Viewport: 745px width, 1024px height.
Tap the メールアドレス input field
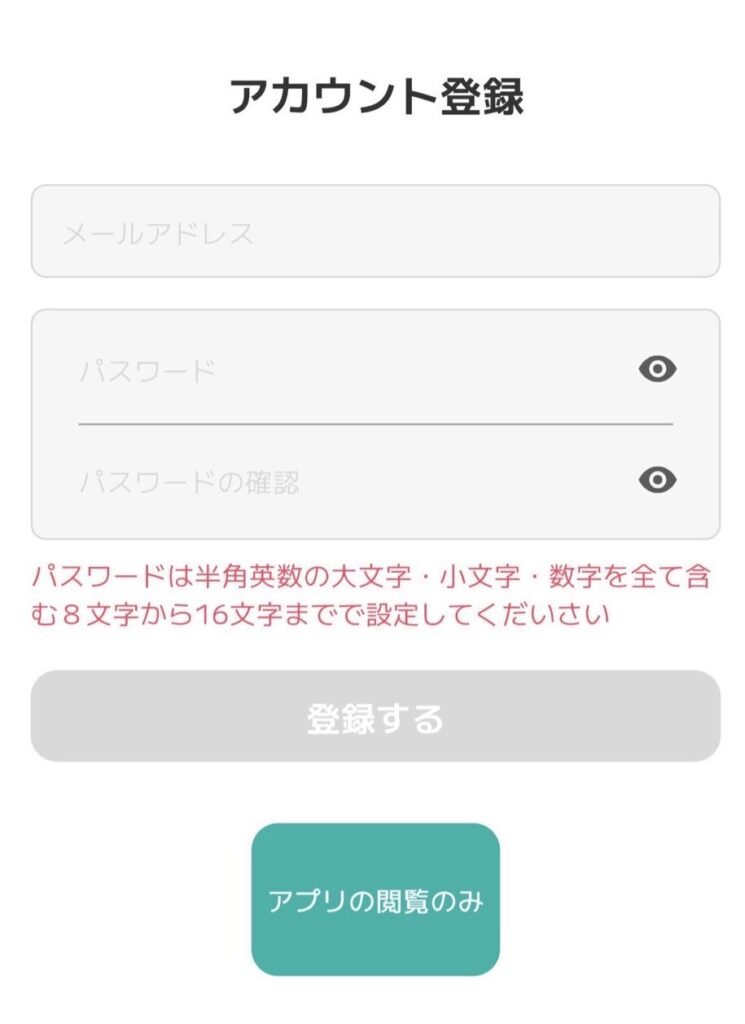point(375,232)
